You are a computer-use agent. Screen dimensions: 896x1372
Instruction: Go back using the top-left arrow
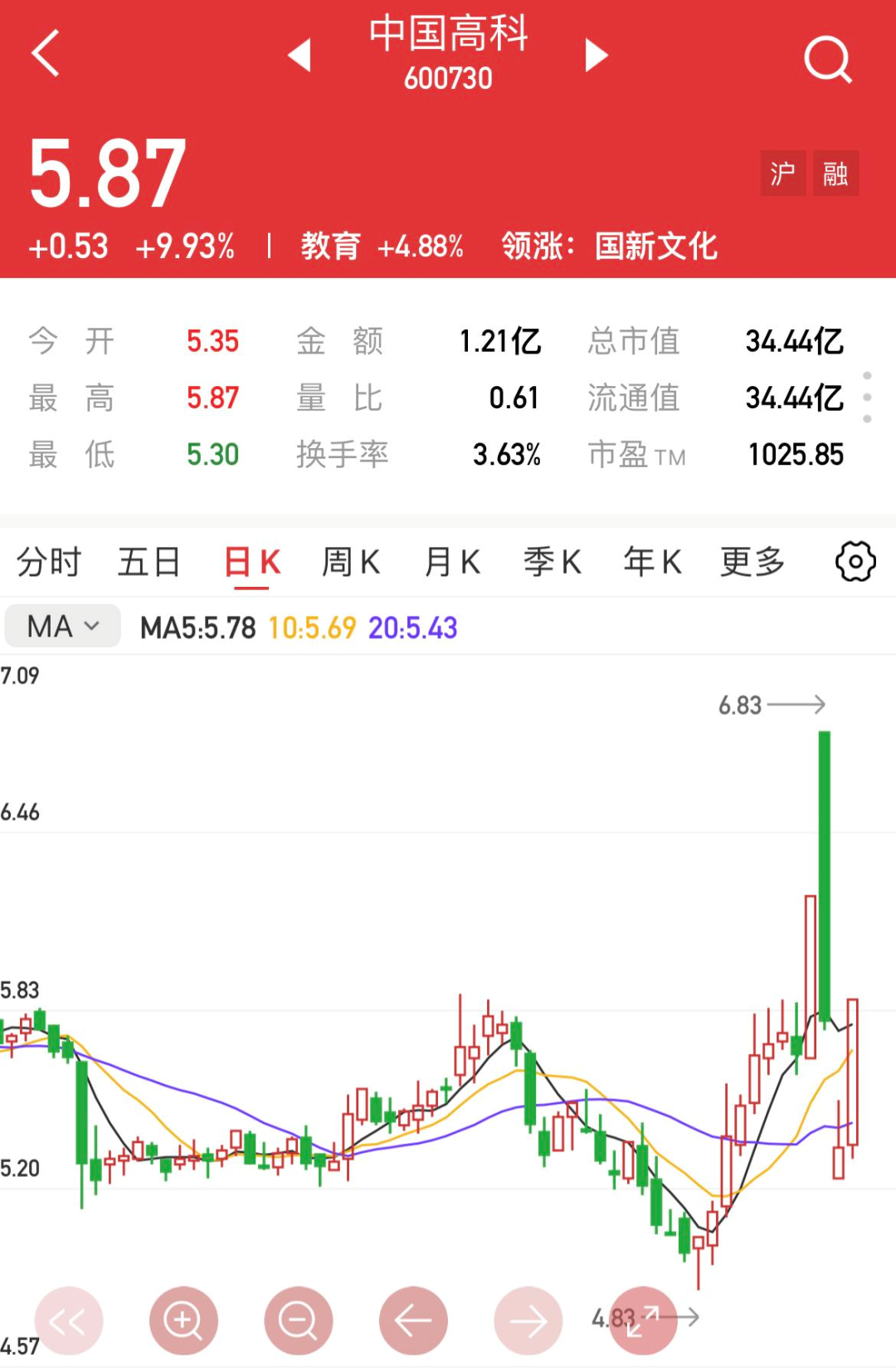(x=46, y=53)
